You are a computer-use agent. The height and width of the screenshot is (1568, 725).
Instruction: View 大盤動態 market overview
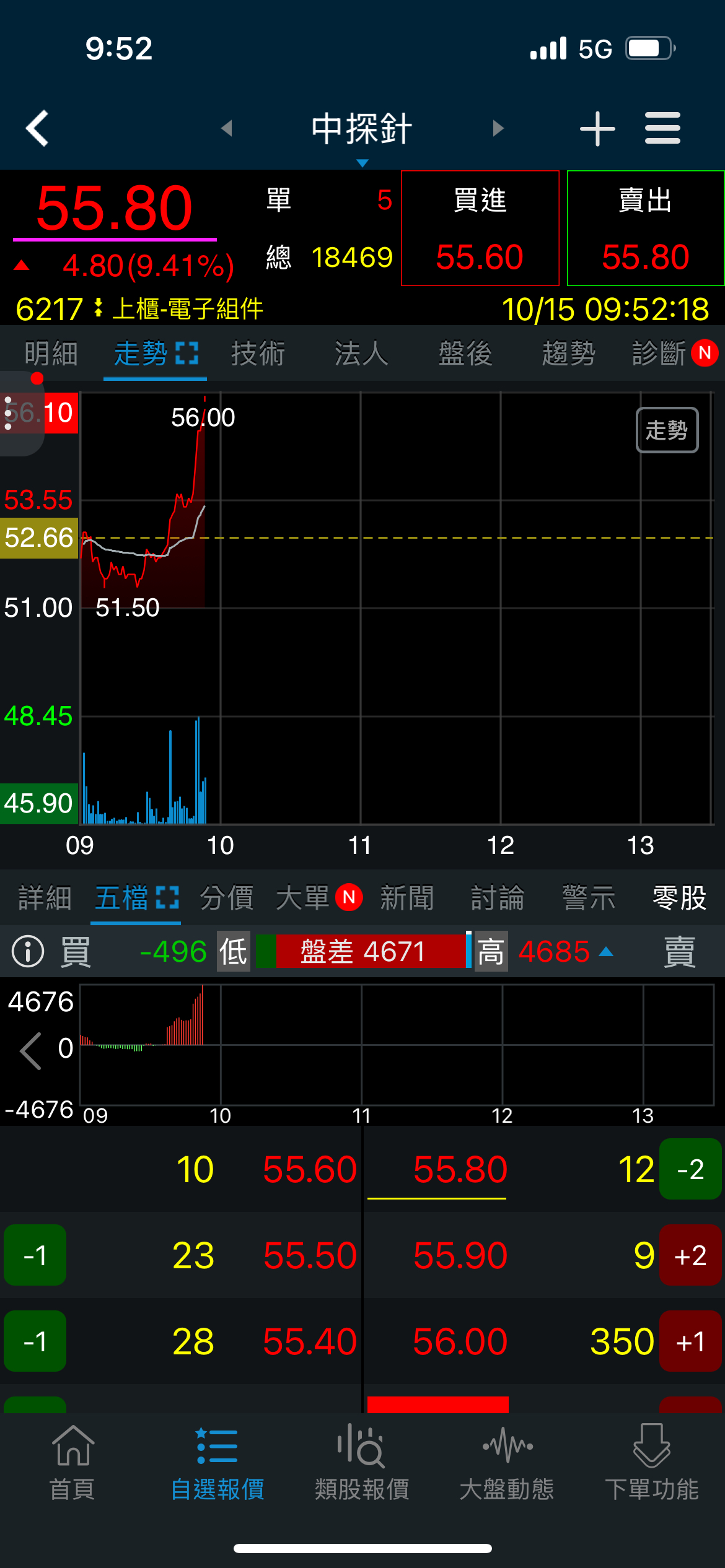(x=507, y=1461)
